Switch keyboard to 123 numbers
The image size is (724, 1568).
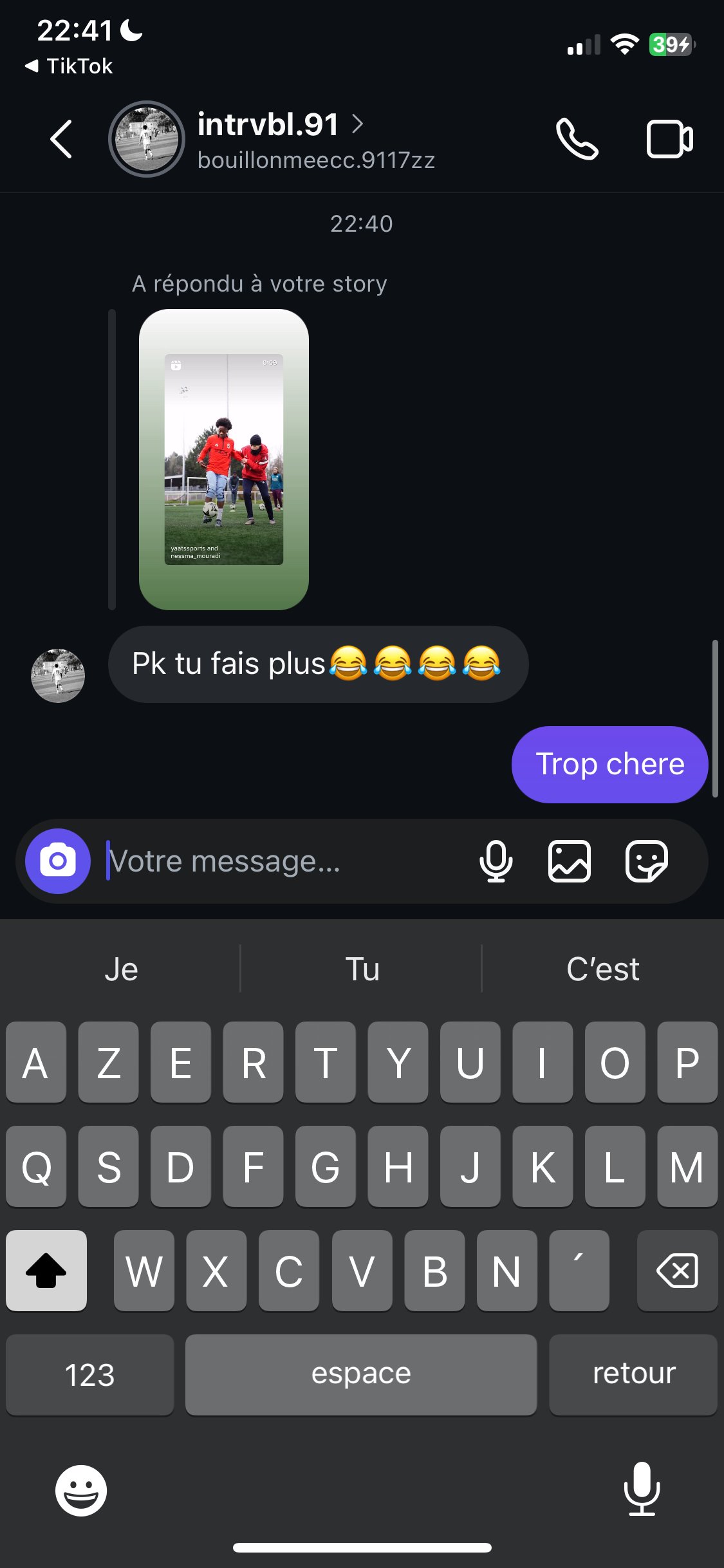(89, 1375)
